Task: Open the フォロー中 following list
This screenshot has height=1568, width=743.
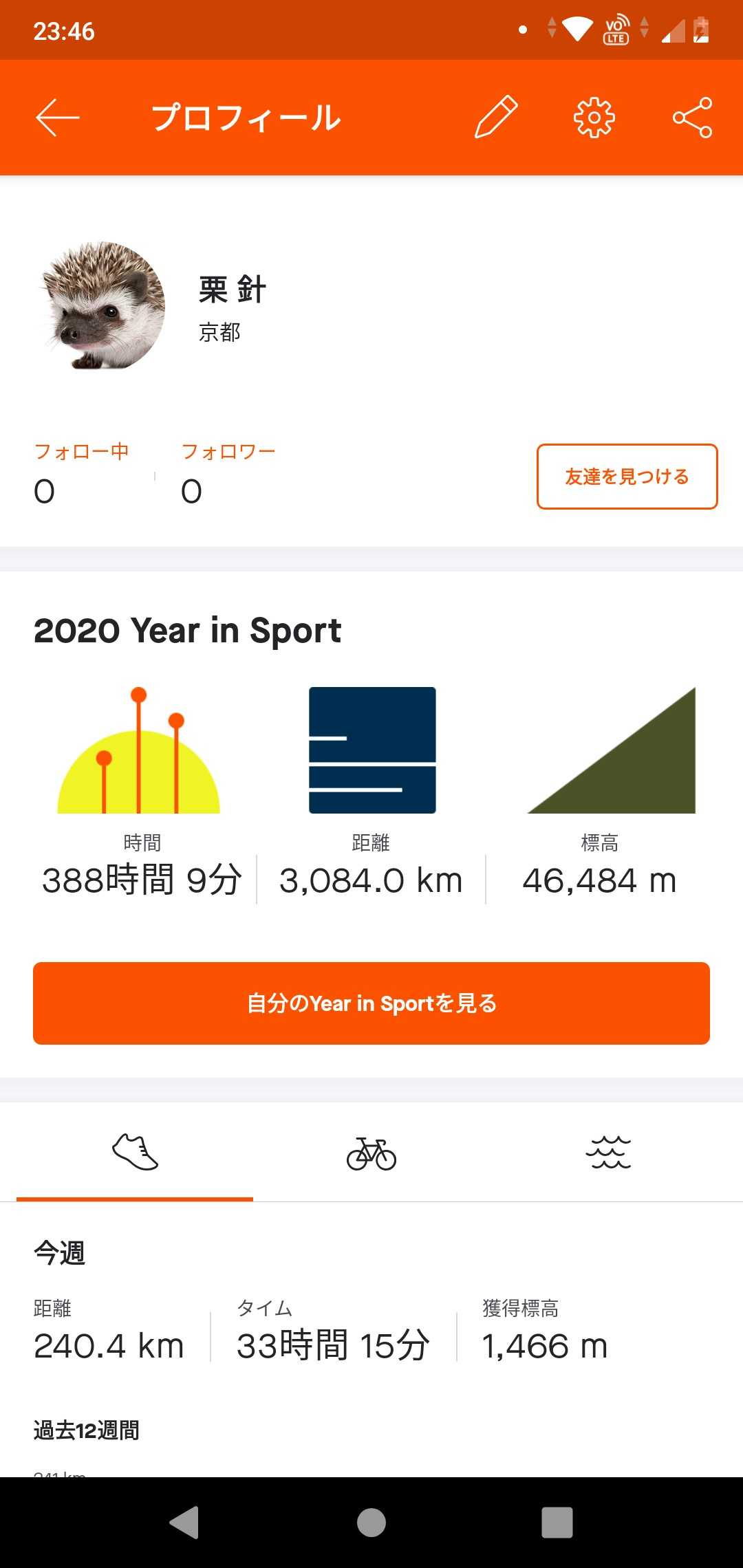Action: pyautogui.click(x=81, y=475)
